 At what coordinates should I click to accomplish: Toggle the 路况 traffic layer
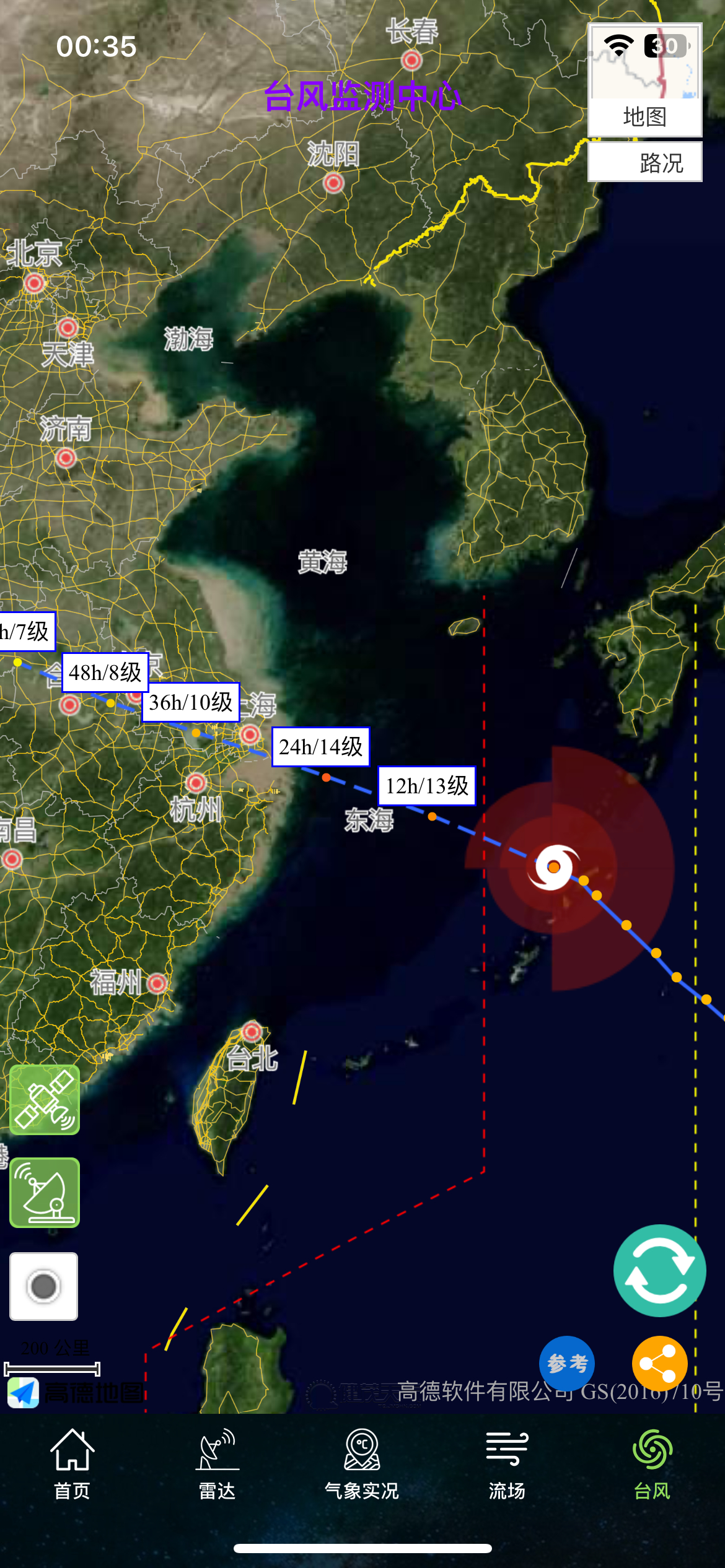pos(644,162)
